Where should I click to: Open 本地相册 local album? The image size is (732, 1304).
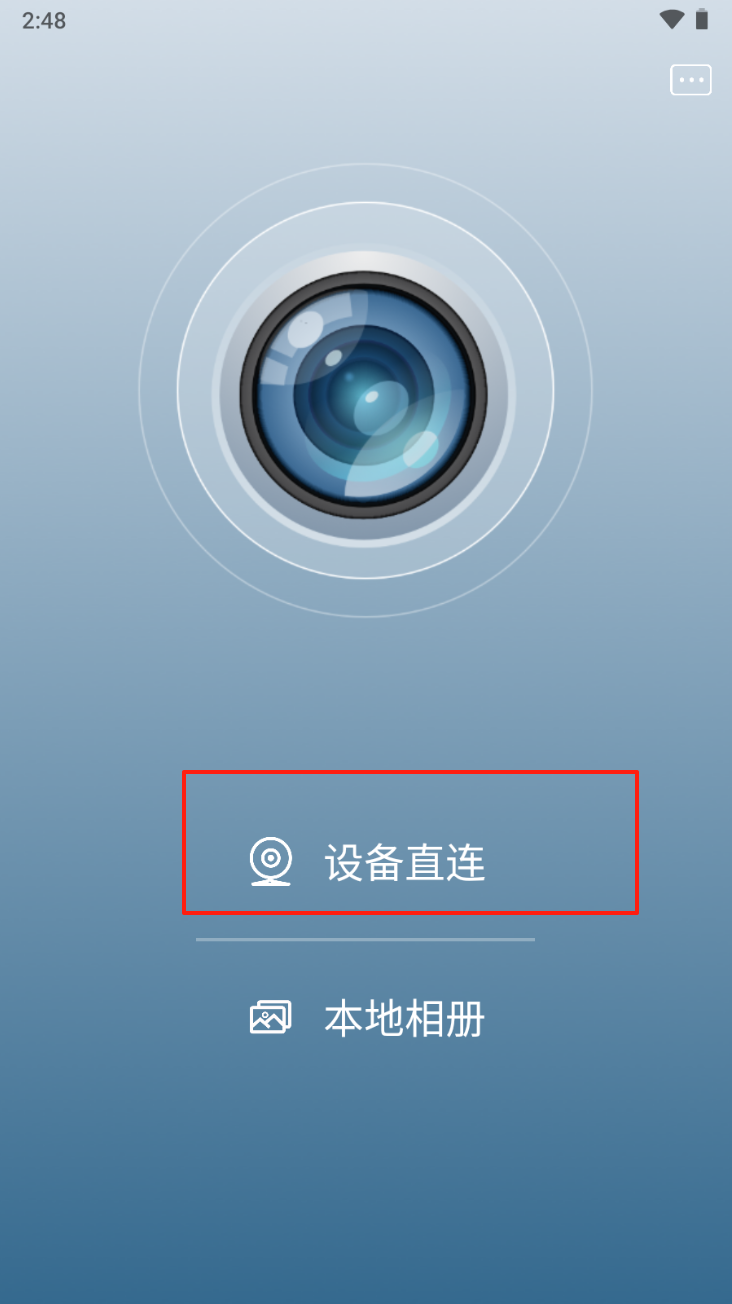pyautogui.click(x=404, y=1018)
